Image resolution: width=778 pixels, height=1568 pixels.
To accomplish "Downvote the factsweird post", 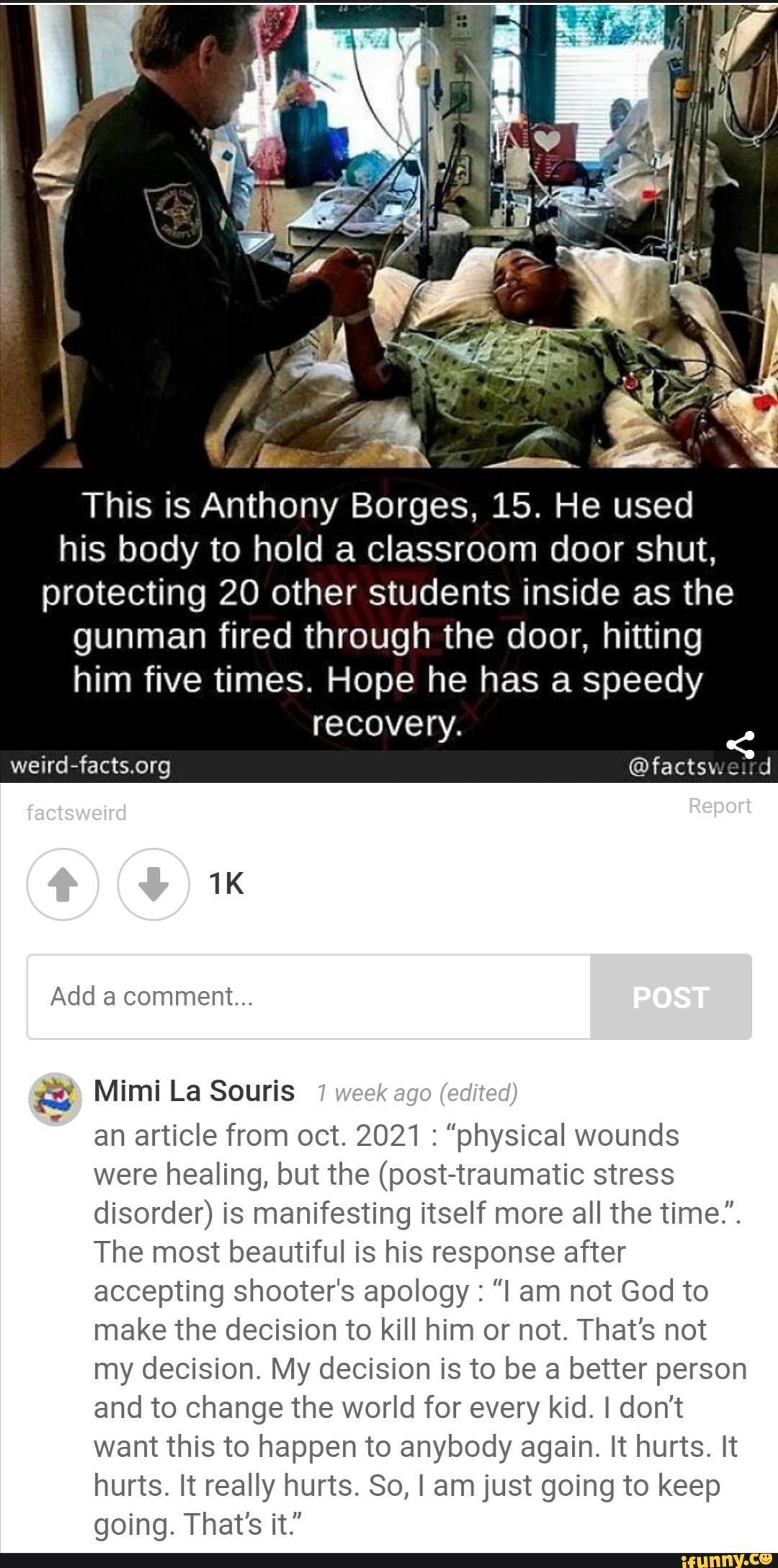I will [153, 884].
